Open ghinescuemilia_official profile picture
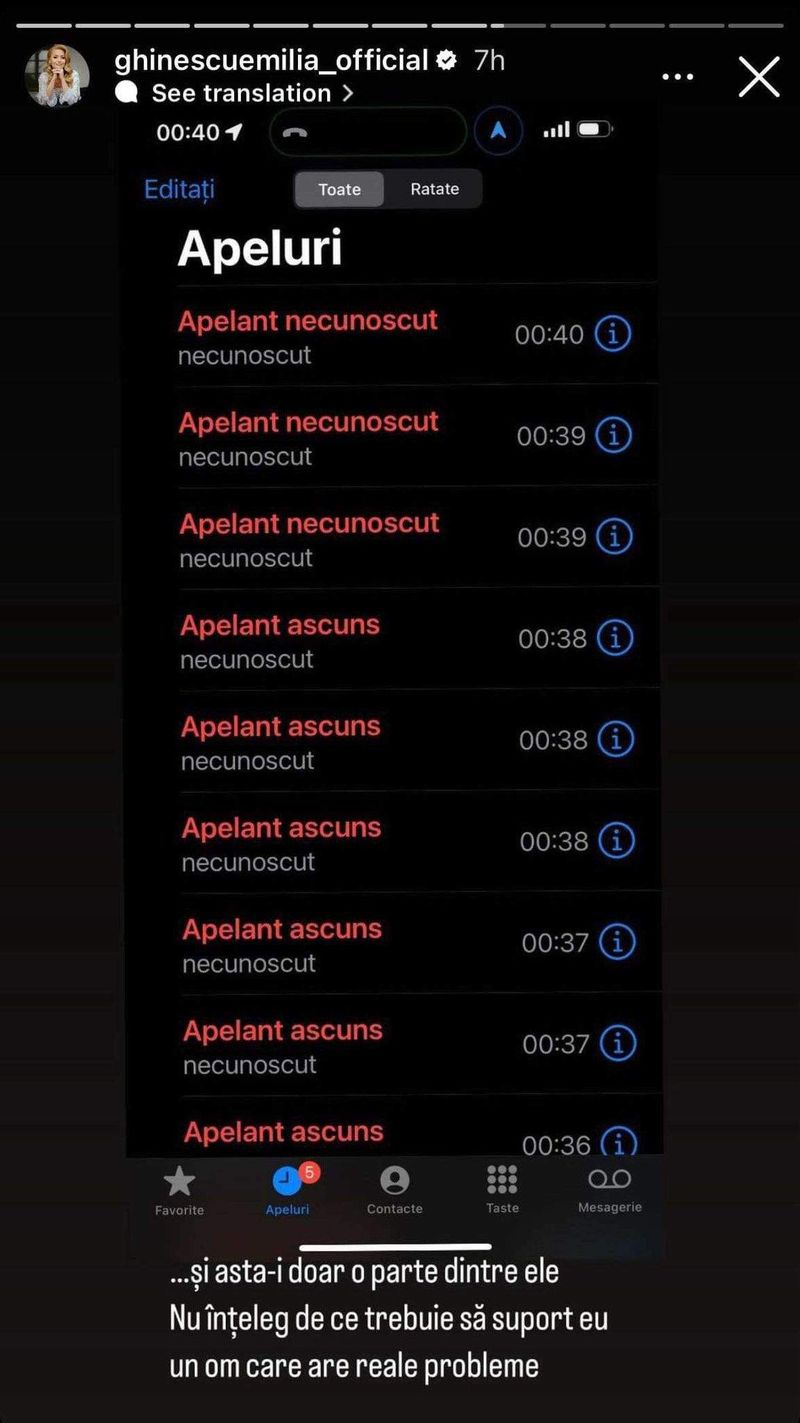800x1423 pixels. point(57,76)
